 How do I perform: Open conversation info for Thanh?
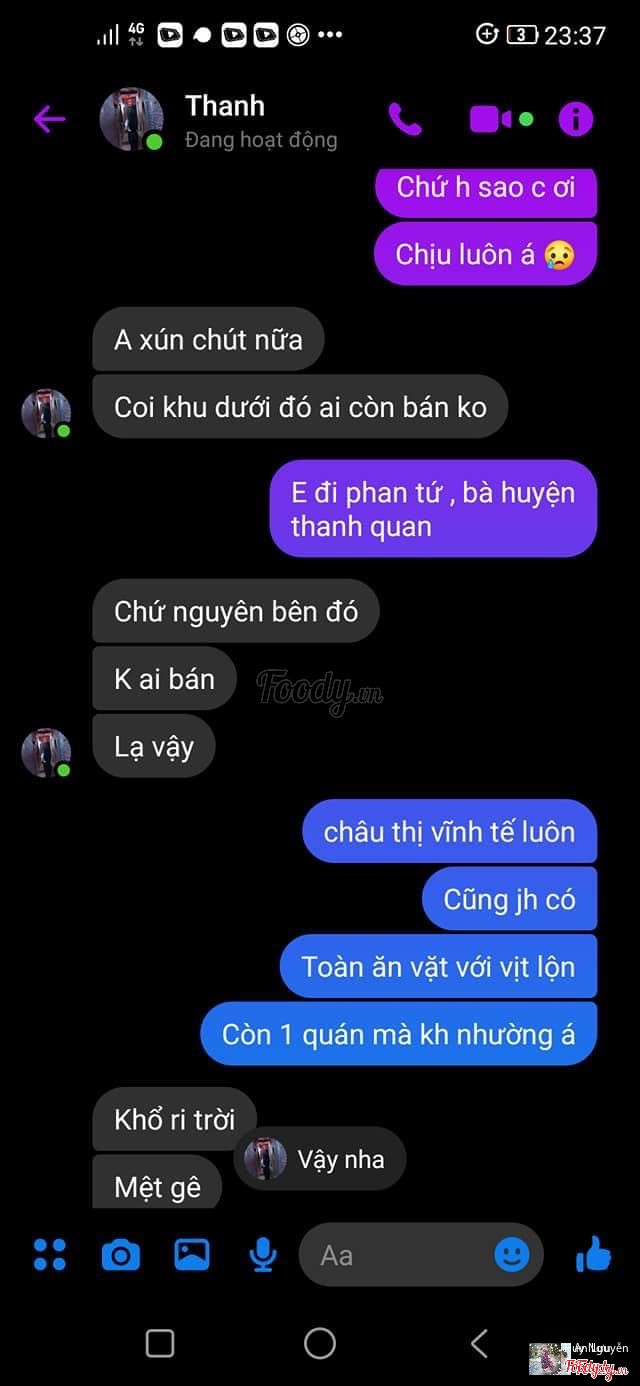(x=575, y=120)
